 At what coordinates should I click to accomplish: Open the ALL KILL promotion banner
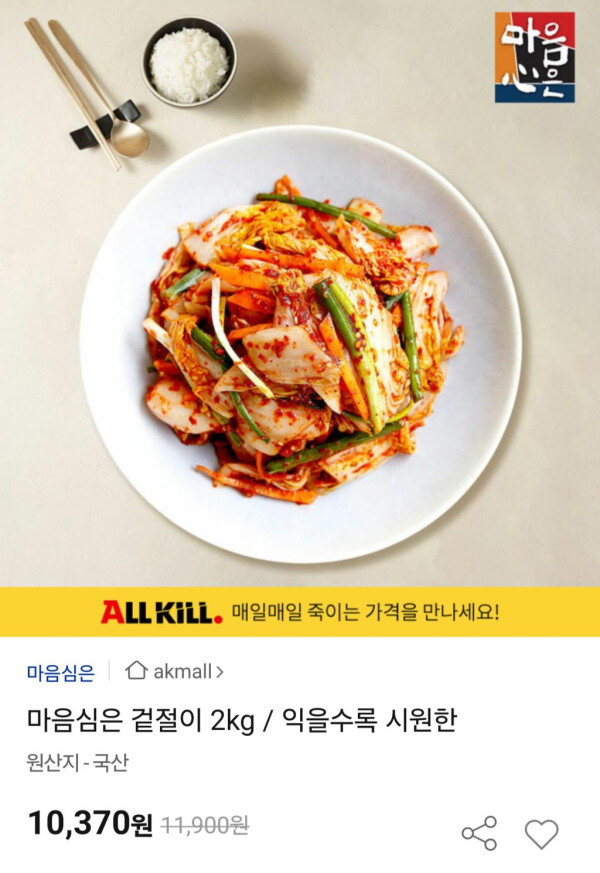tap(300, 611)
